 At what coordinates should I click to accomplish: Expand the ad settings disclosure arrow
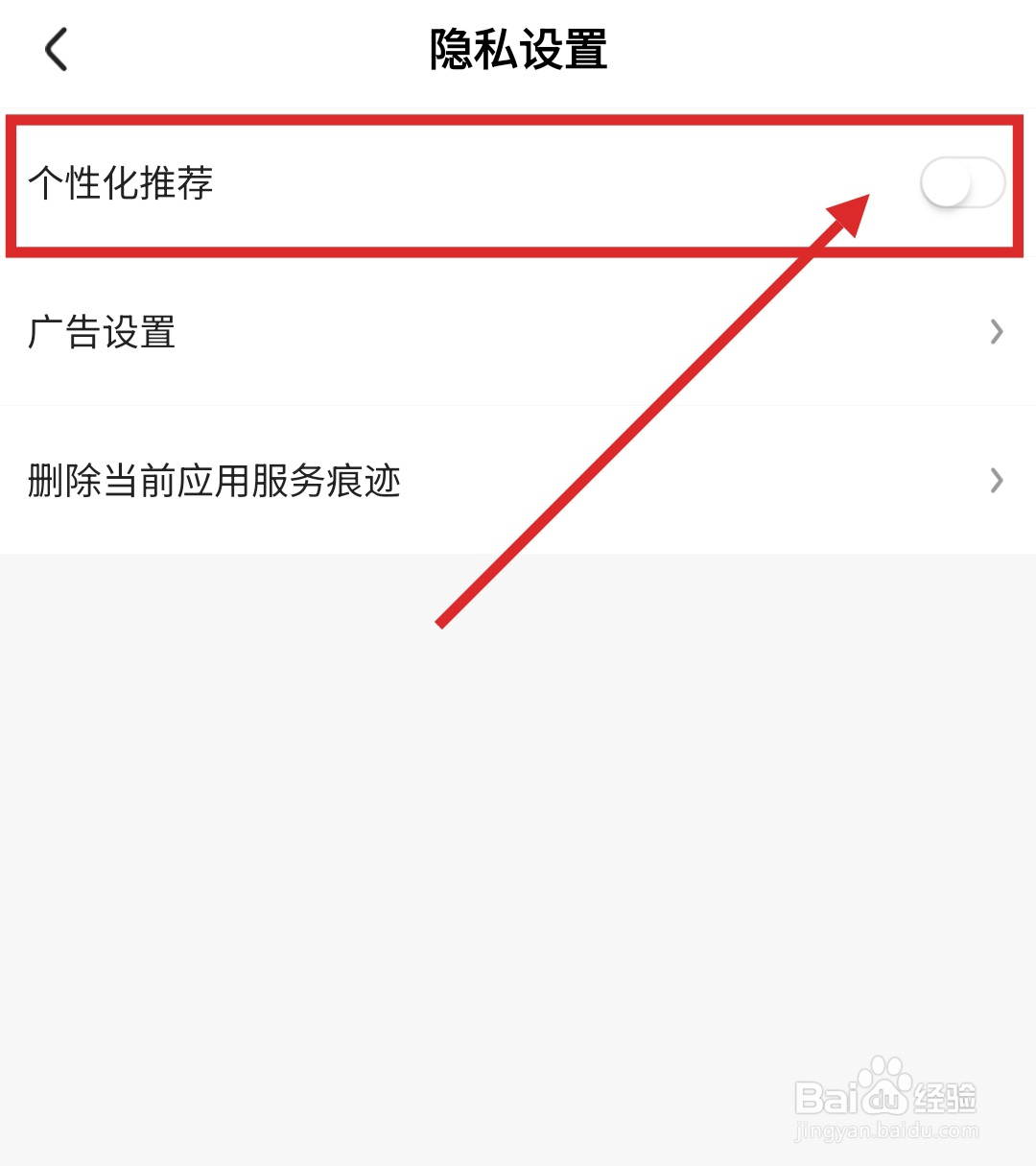tap(995, 333)
